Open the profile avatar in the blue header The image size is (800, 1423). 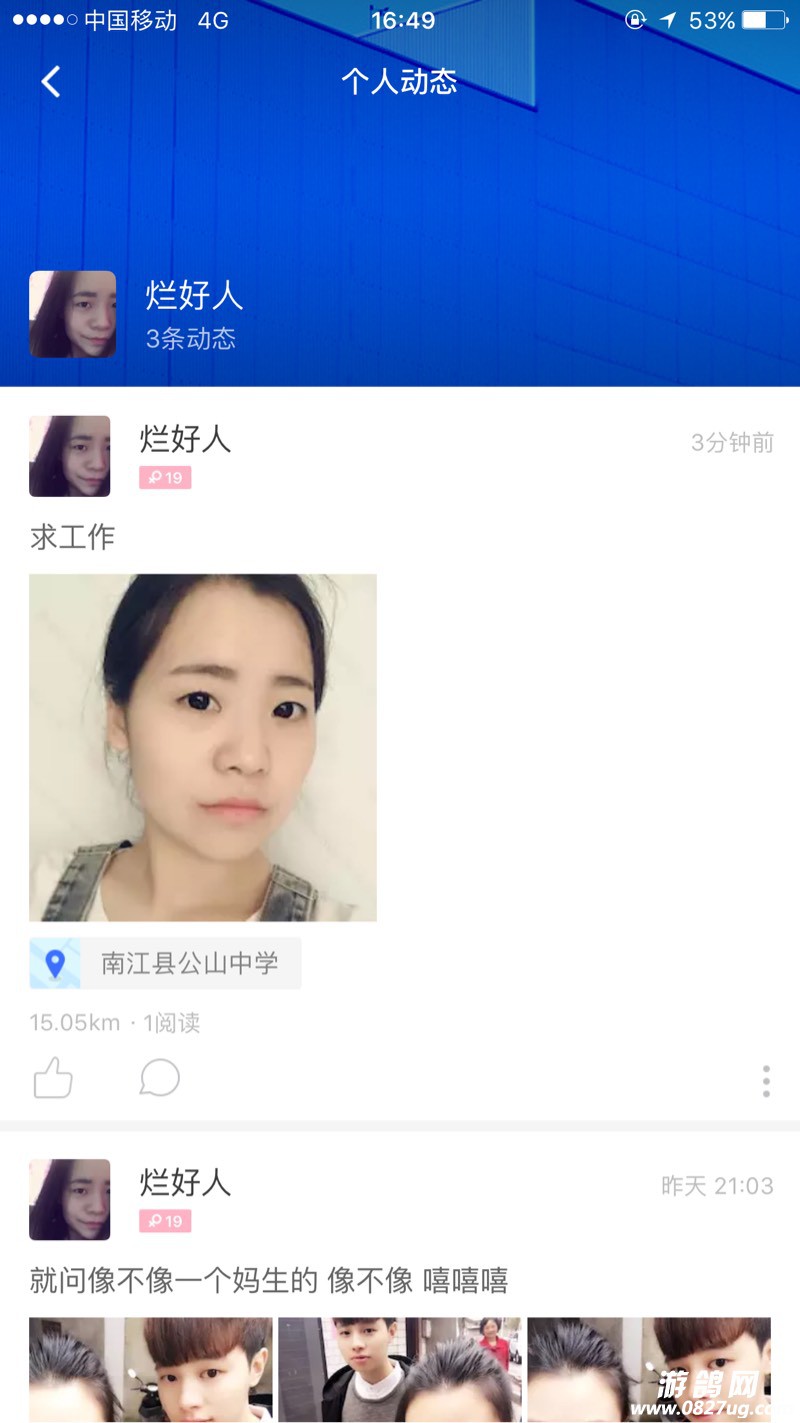click(72, 314)
